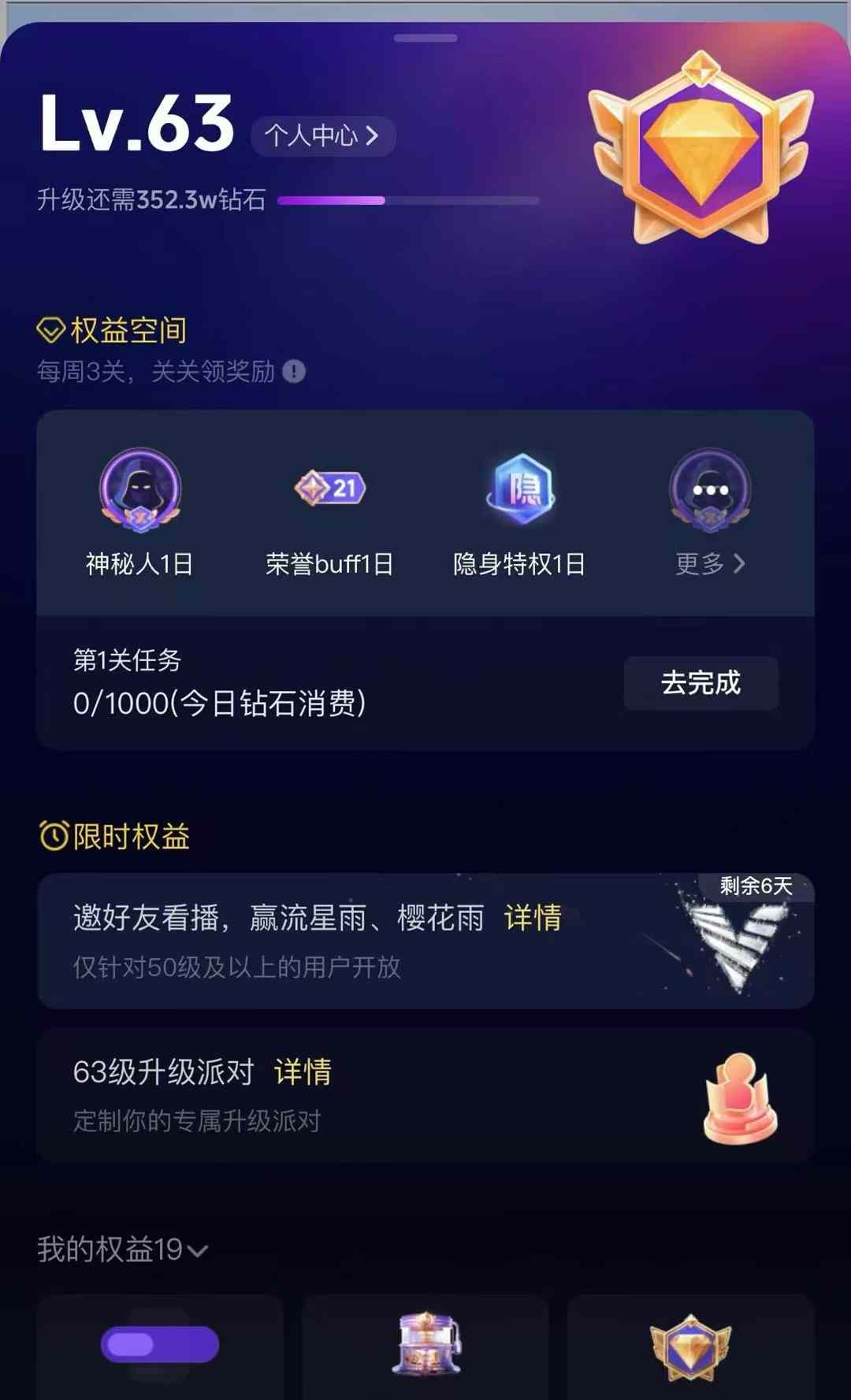This screenshot has height=1400, width=851.
Task: Open 个人中心 next to the level
Action: [x=322, y=136]
